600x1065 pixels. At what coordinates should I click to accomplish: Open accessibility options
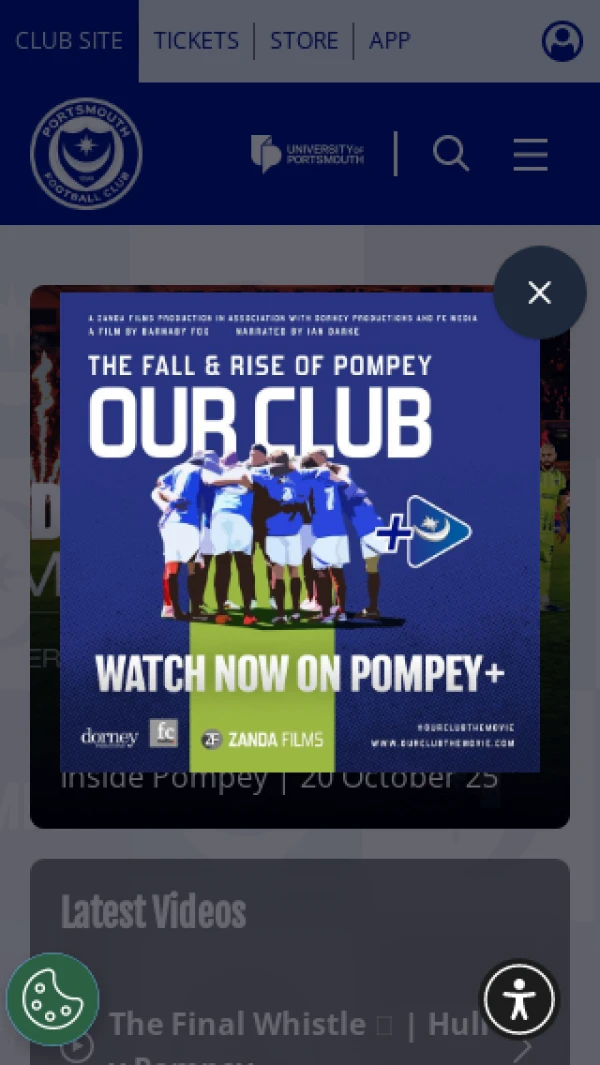pos(519,999)
